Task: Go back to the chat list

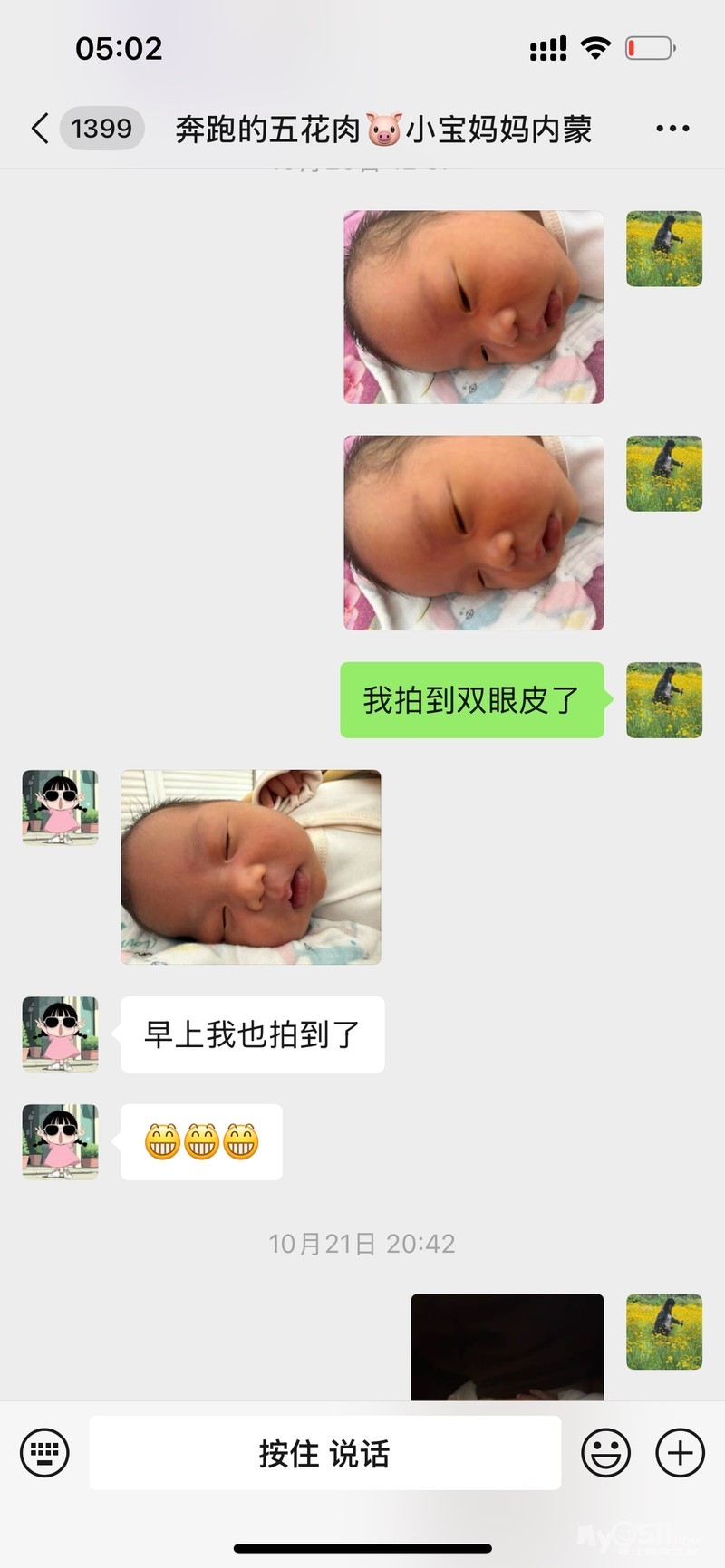Action: [40, 129]
